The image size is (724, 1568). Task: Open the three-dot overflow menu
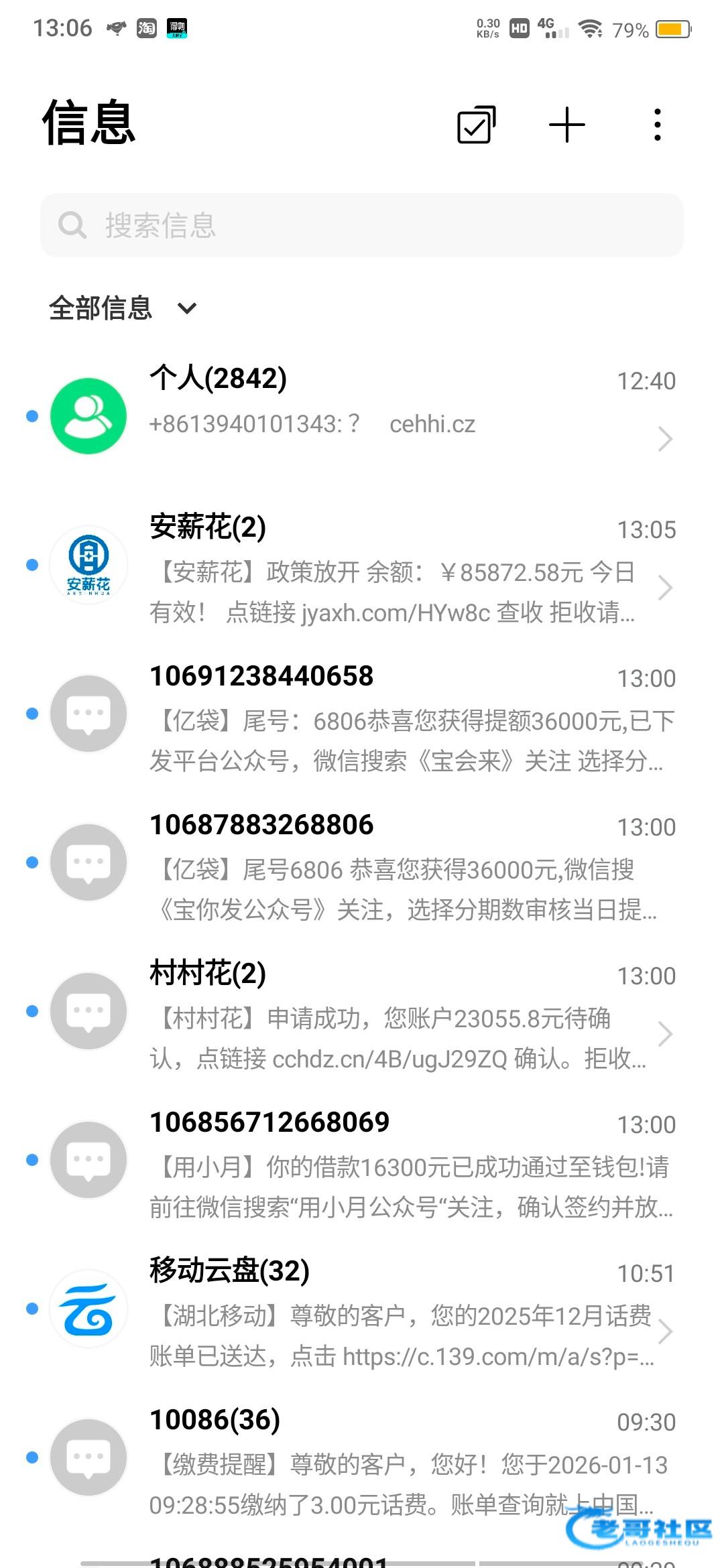[658, 125]
